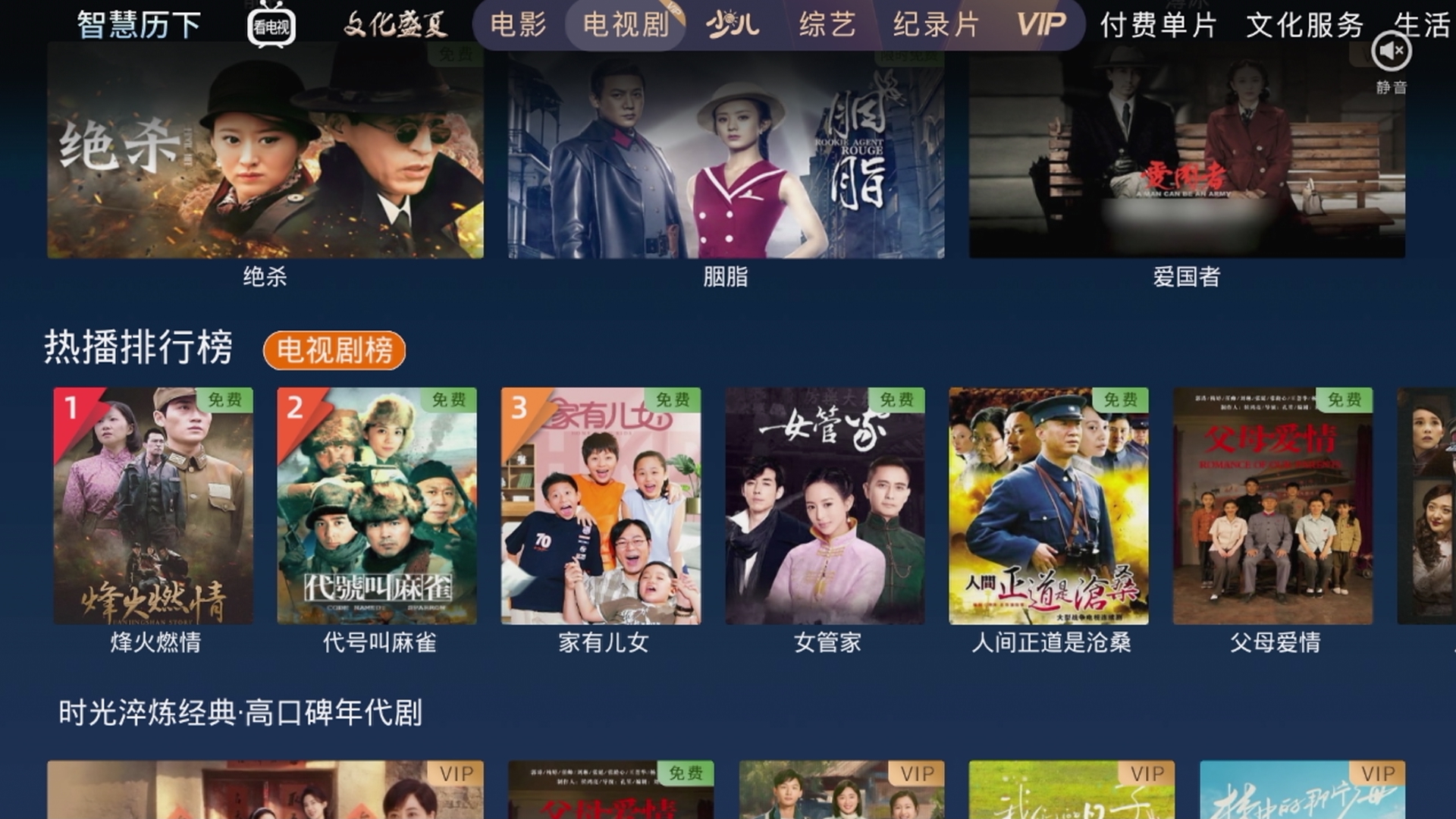This screenshot has height=819, width=1456.
Task: Open 家有儿女 poster
Action: point(601,506)
